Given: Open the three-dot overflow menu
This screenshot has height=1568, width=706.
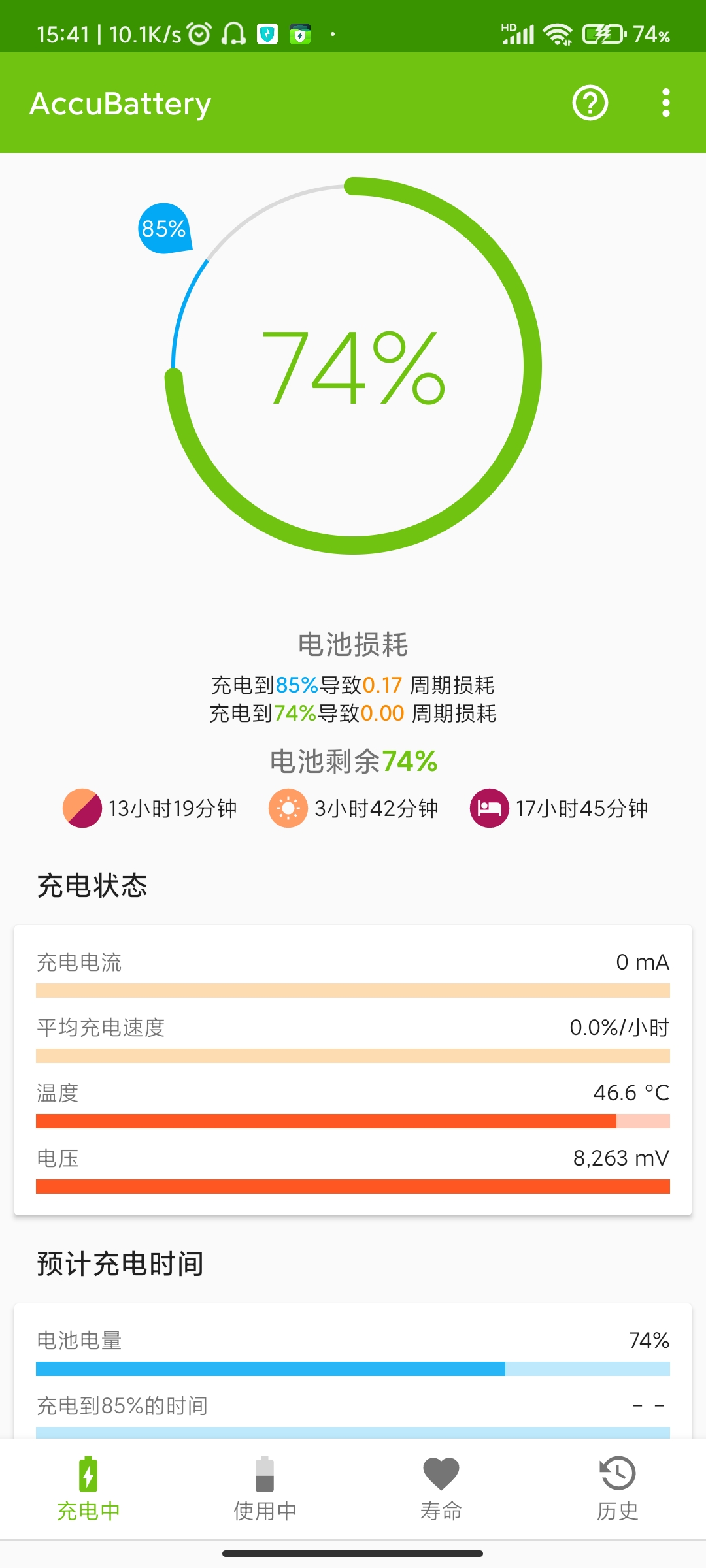Looking at the screenshot, I should tap(665, 103).
